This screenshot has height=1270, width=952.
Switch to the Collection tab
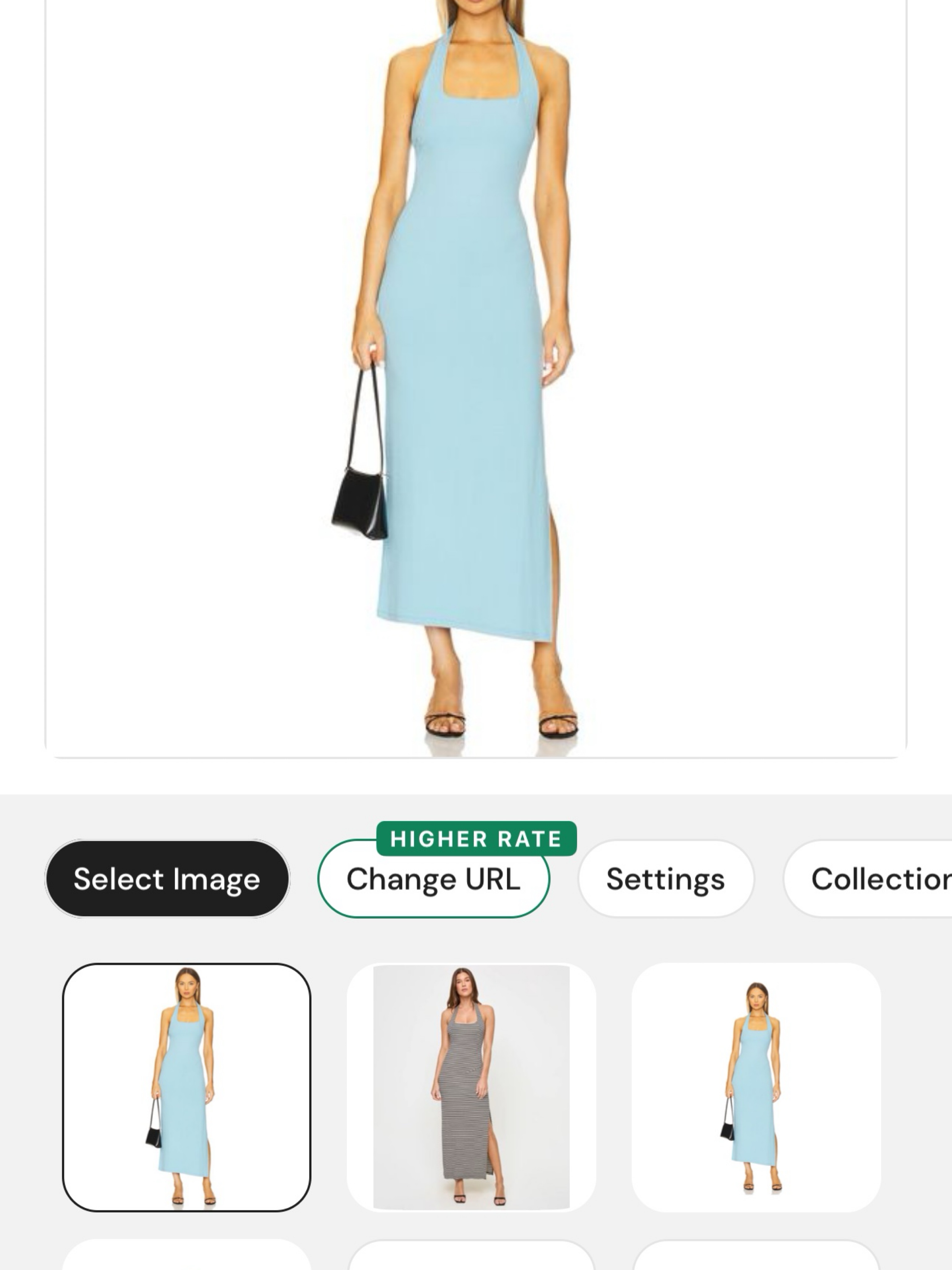[868, 878]
